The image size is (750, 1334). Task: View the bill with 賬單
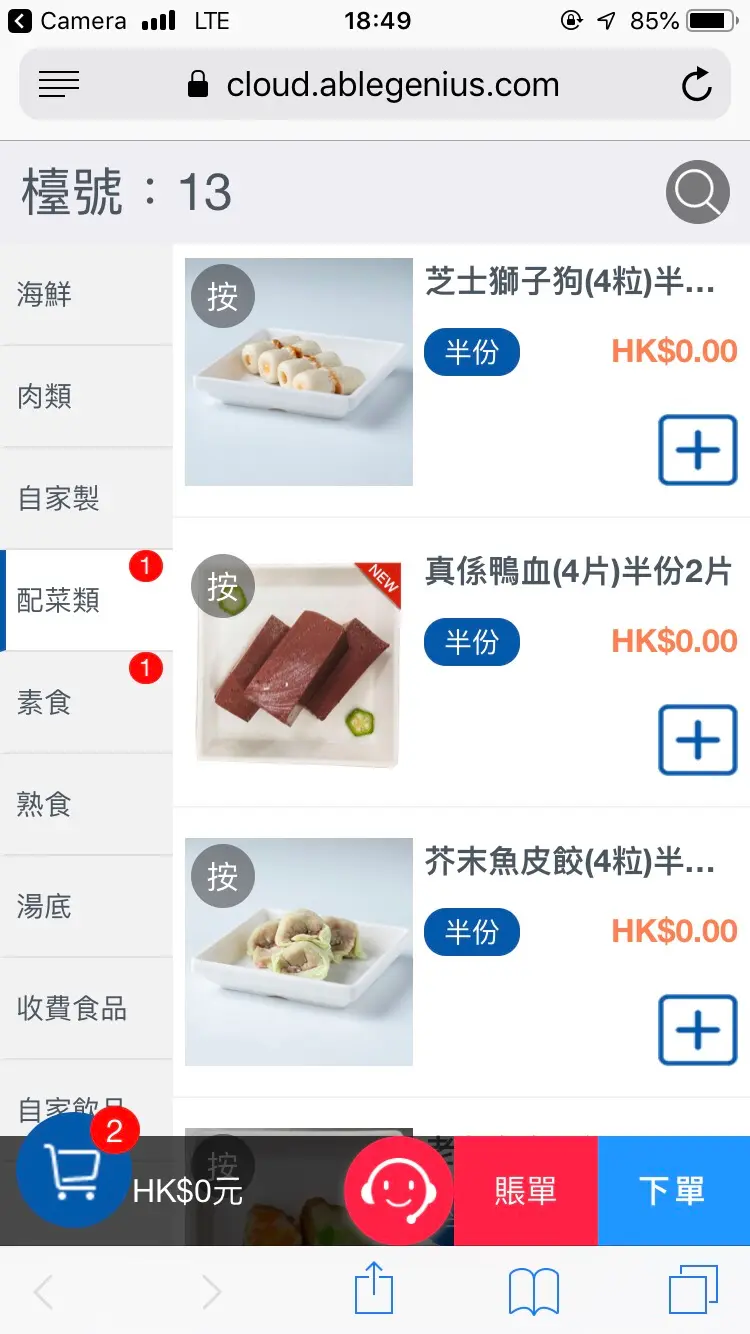click(x=526, y=1191)
